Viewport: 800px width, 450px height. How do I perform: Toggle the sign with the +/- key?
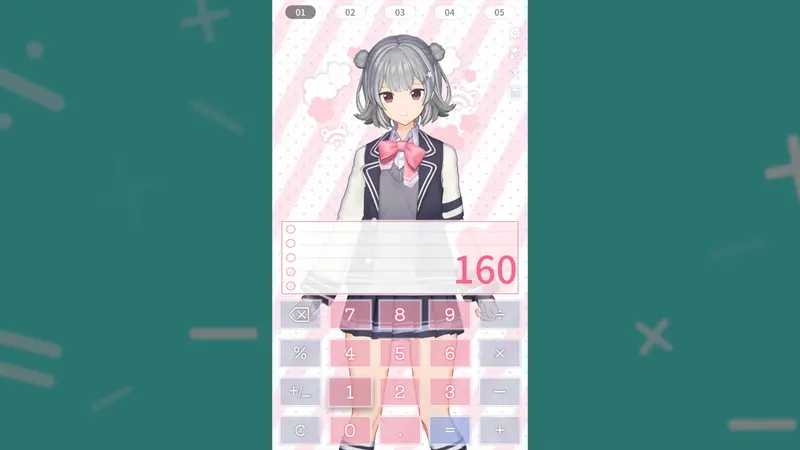point(300,392)
